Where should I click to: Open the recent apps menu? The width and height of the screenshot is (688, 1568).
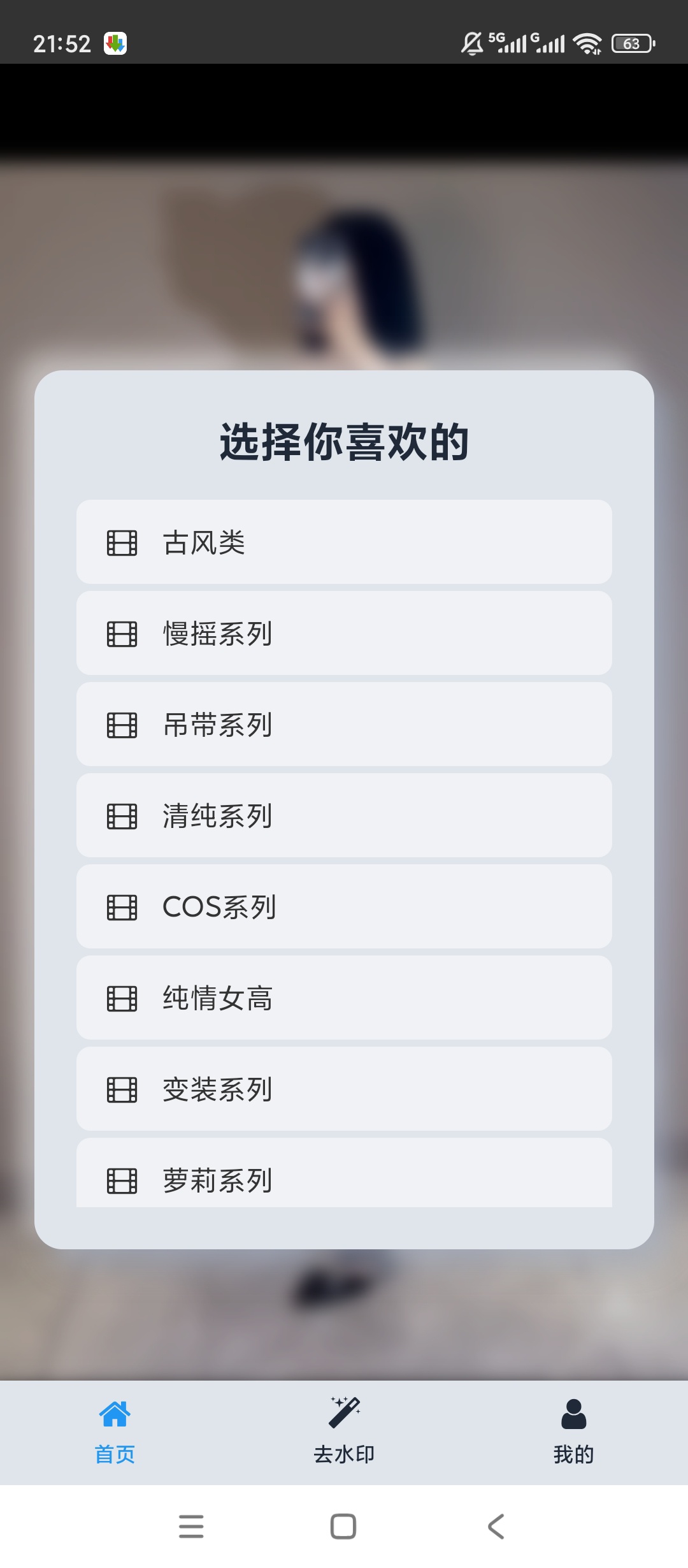[191, 1527]
